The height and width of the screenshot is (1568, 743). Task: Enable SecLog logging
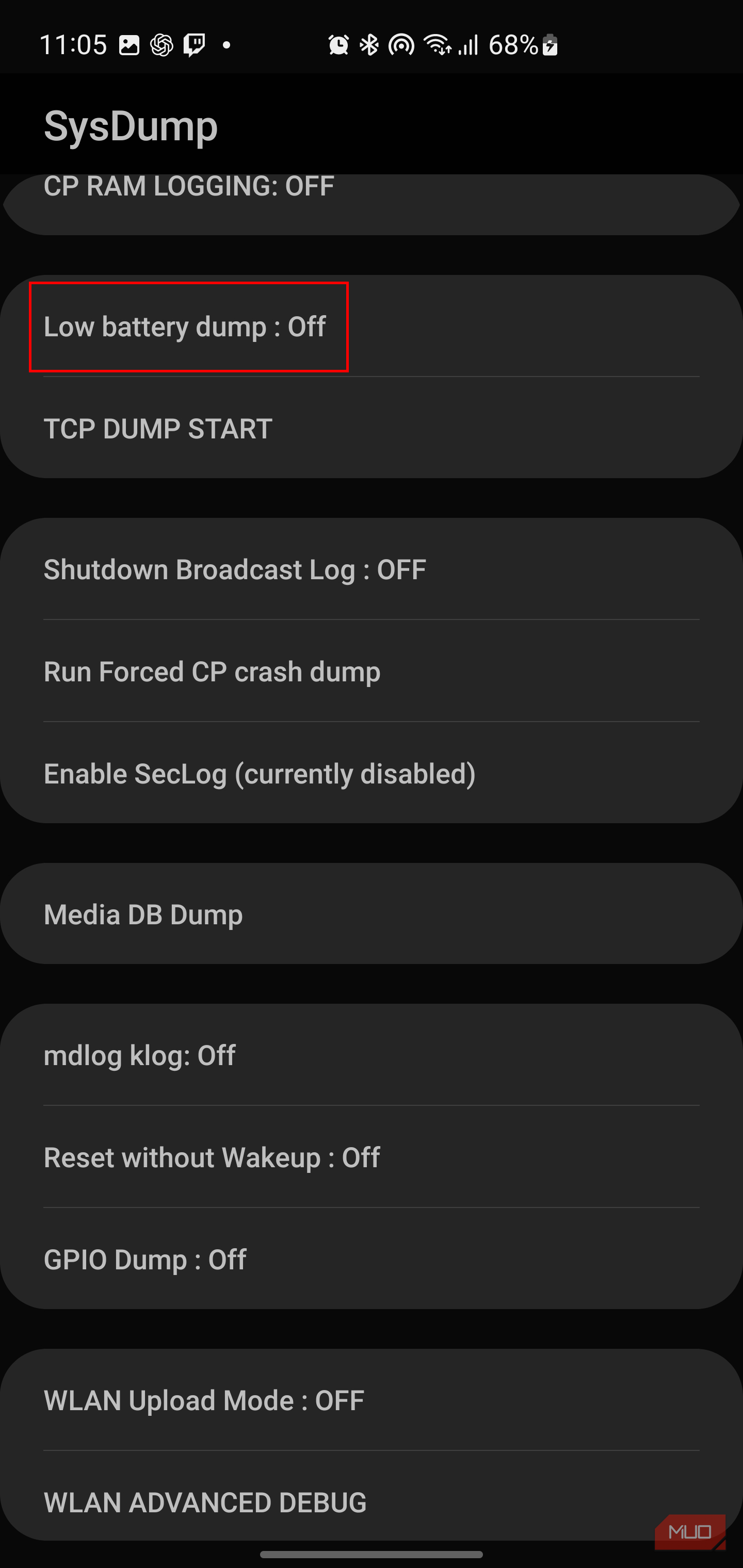tap(260, 773)
